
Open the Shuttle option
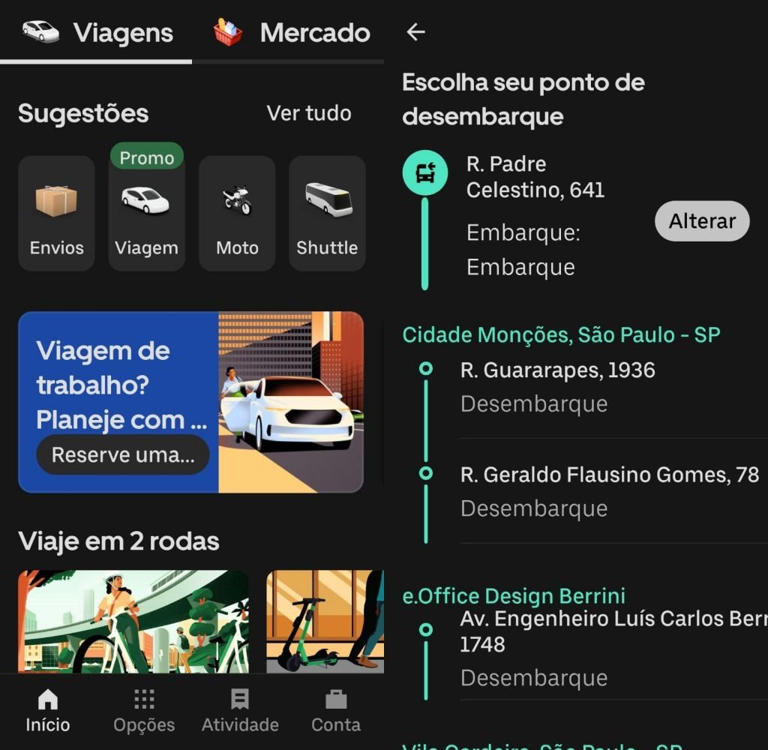pyautogui.click(x=327, y=213)
